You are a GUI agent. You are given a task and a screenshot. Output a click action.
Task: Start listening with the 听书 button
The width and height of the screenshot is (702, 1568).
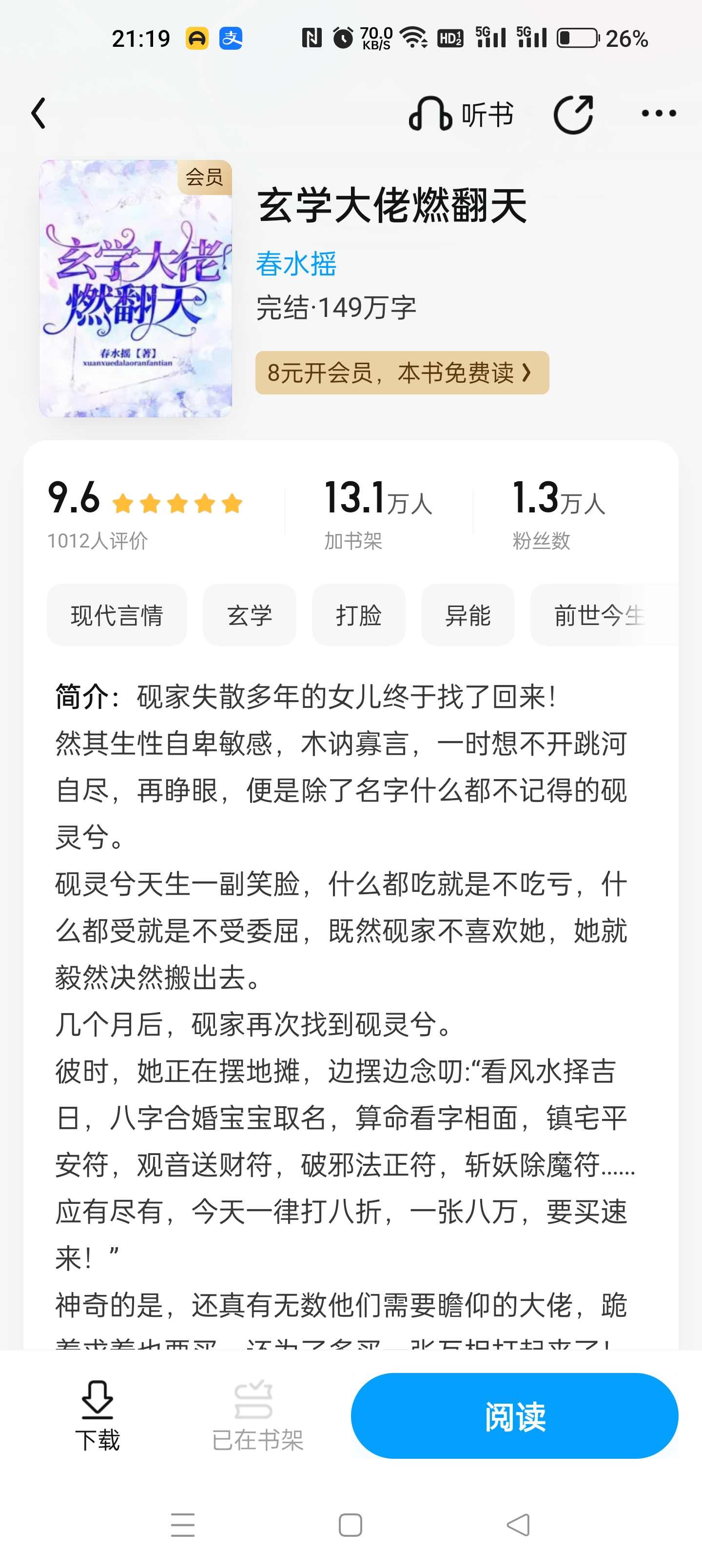(461, 114)
